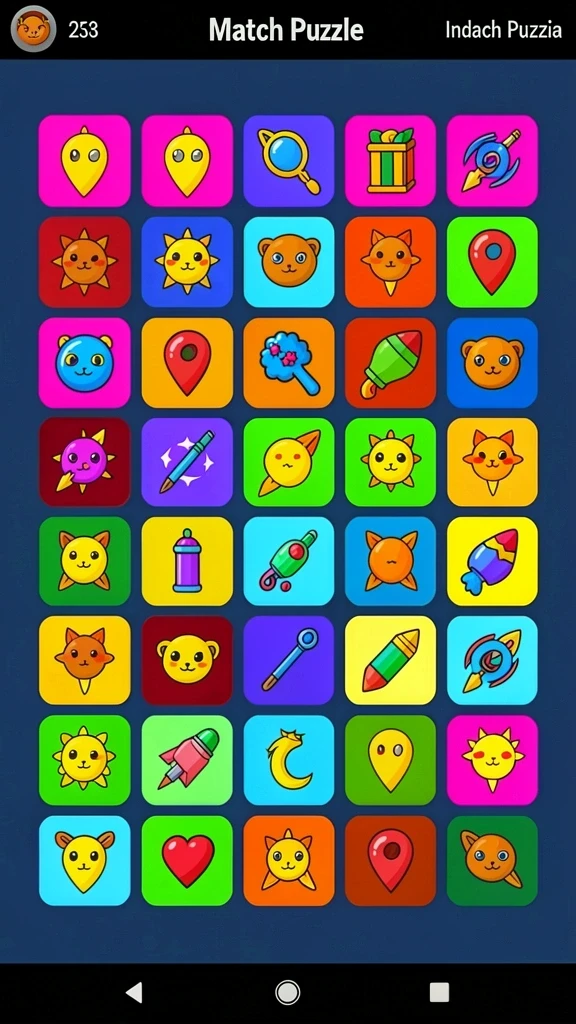576x1024 pixels.
Task: Tap the magnifying glass tile on purple
Action: pyautogui.click(x=289, y=161)
